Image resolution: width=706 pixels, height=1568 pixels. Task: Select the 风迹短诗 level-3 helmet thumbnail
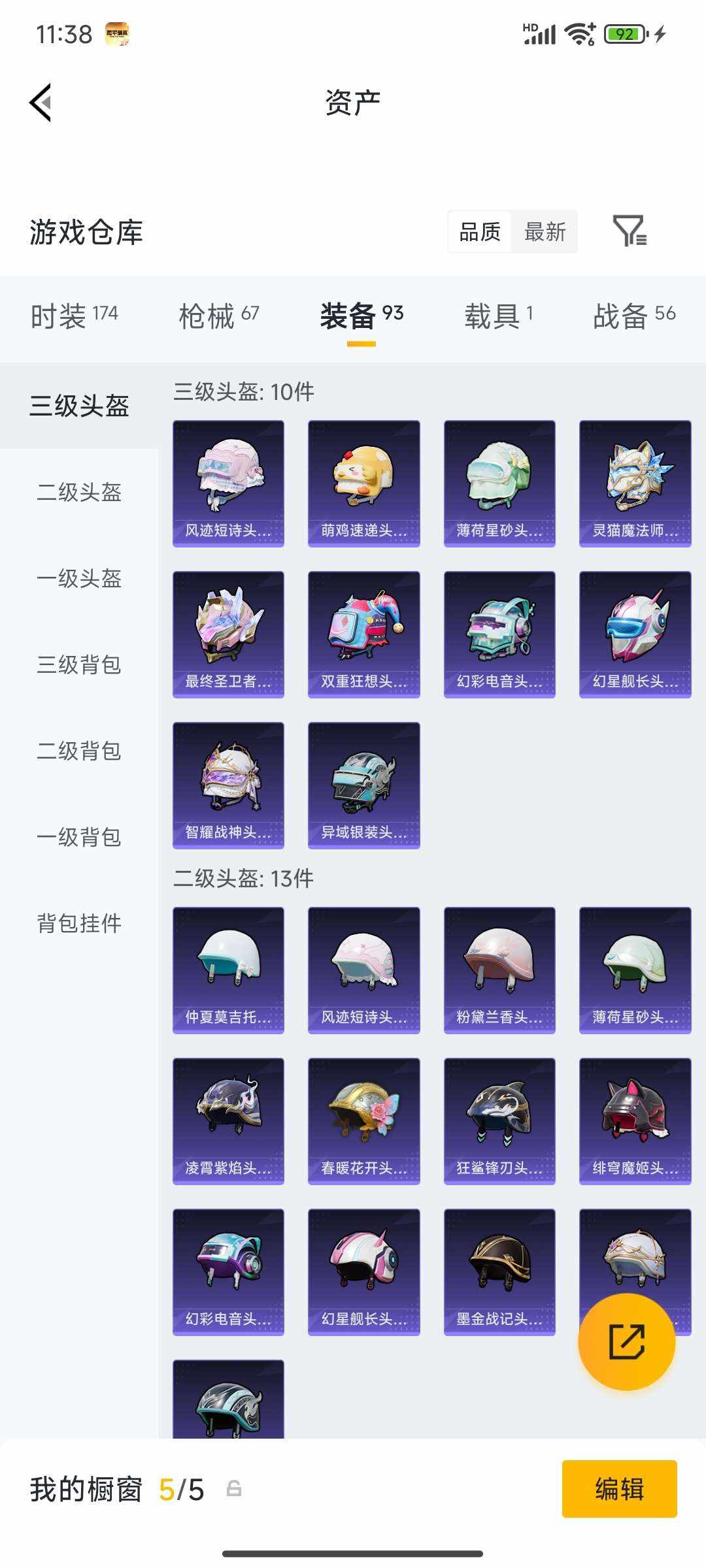click(228, 482)
